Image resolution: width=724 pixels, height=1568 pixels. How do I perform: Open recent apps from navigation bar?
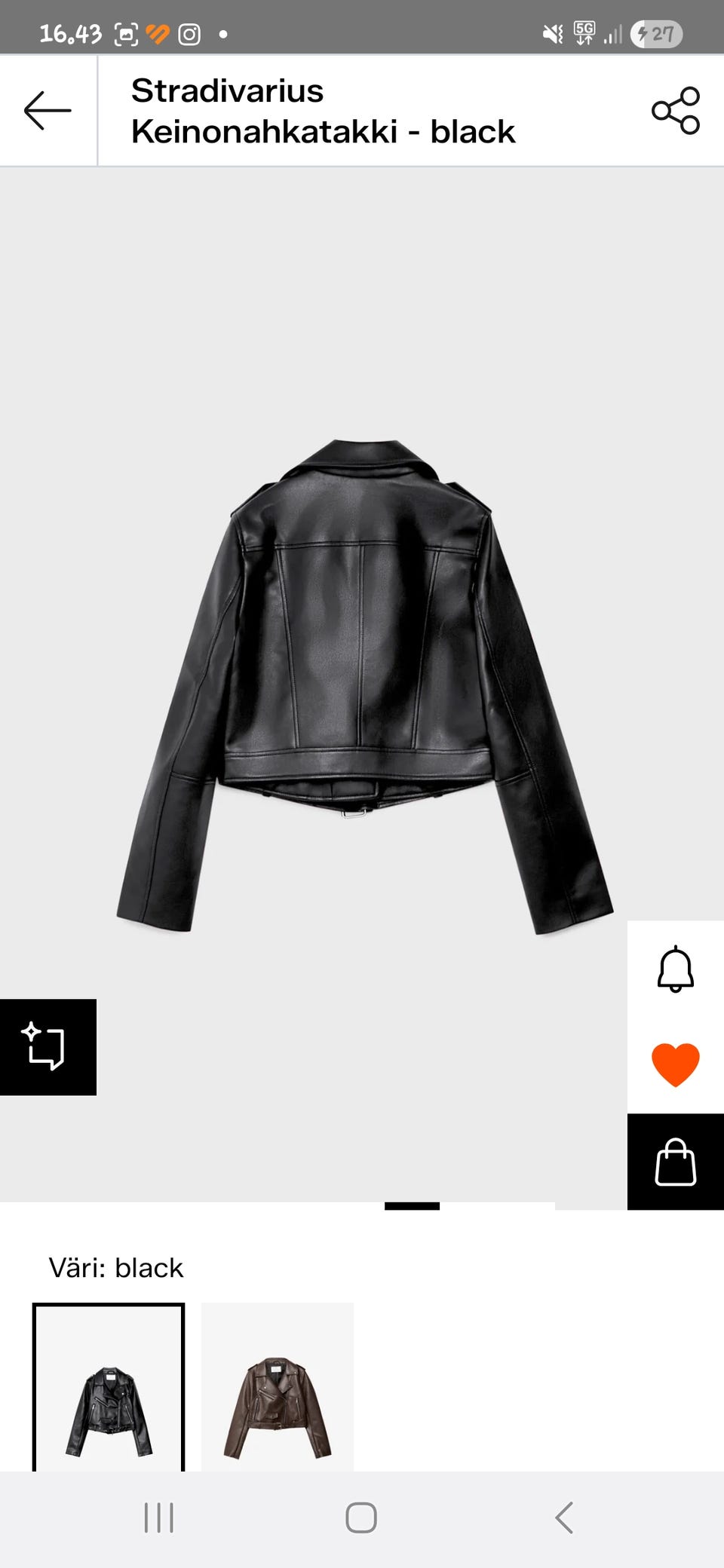point(158,1517)
